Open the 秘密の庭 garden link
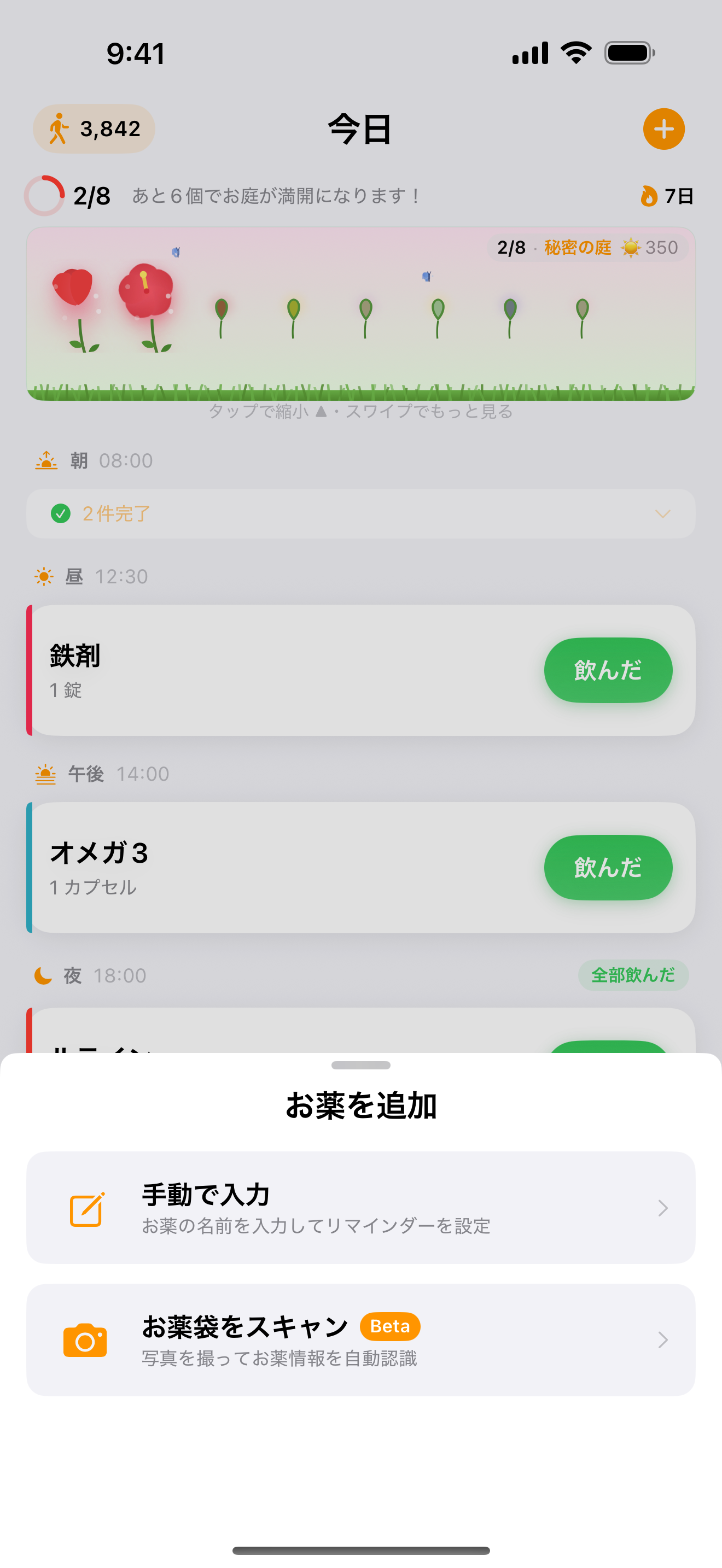This screenshot has width=722, height=1568. 577,247
